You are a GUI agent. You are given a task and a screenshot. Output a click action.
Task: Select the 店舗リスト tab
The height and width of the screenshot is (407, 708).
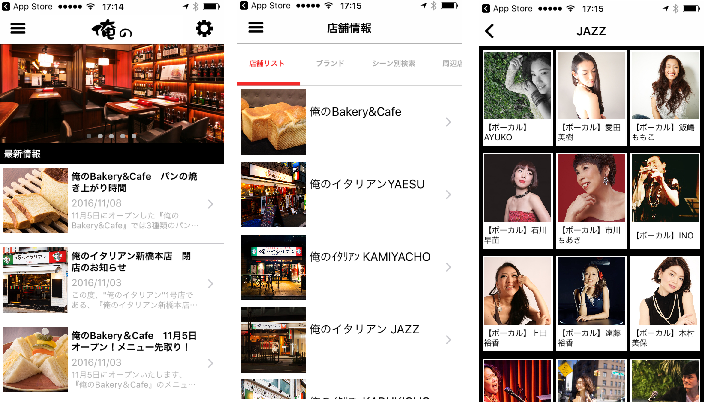pos(269,64)
